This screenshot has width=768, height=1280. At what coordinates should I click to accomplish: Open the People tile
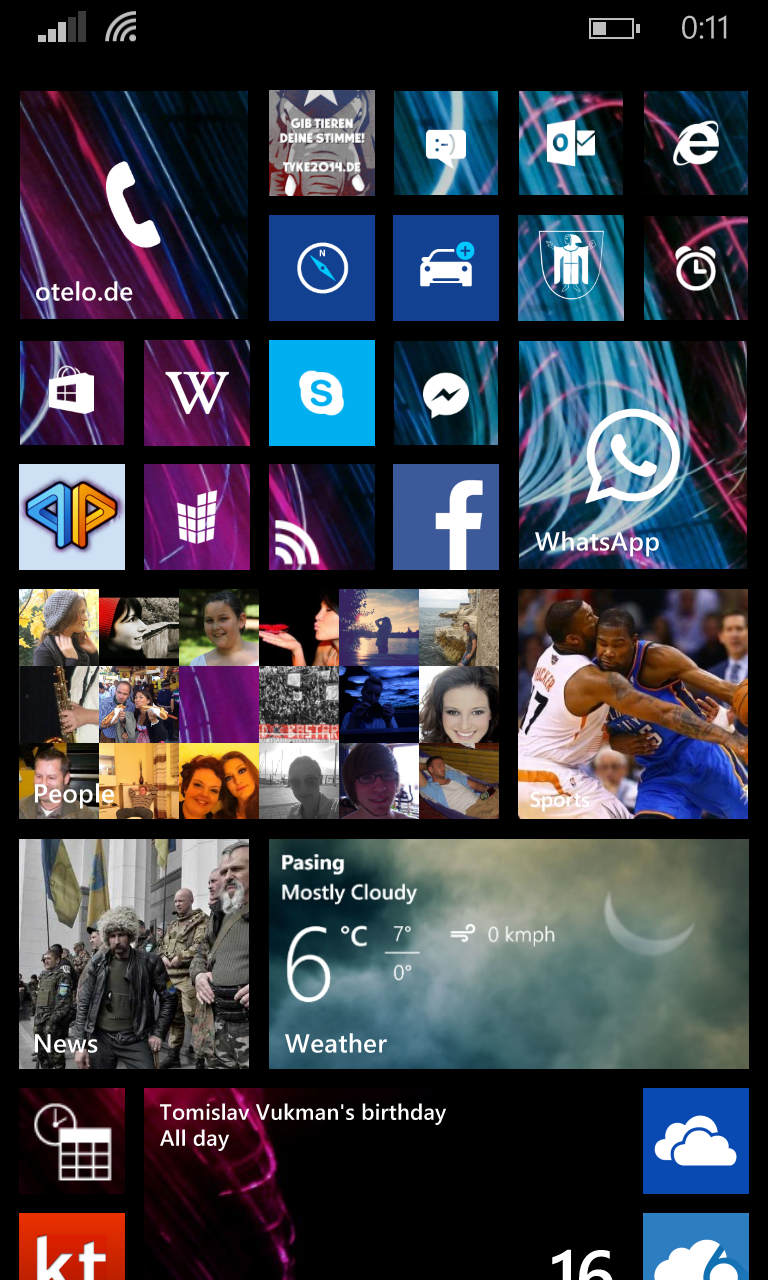tap(259, 704)
